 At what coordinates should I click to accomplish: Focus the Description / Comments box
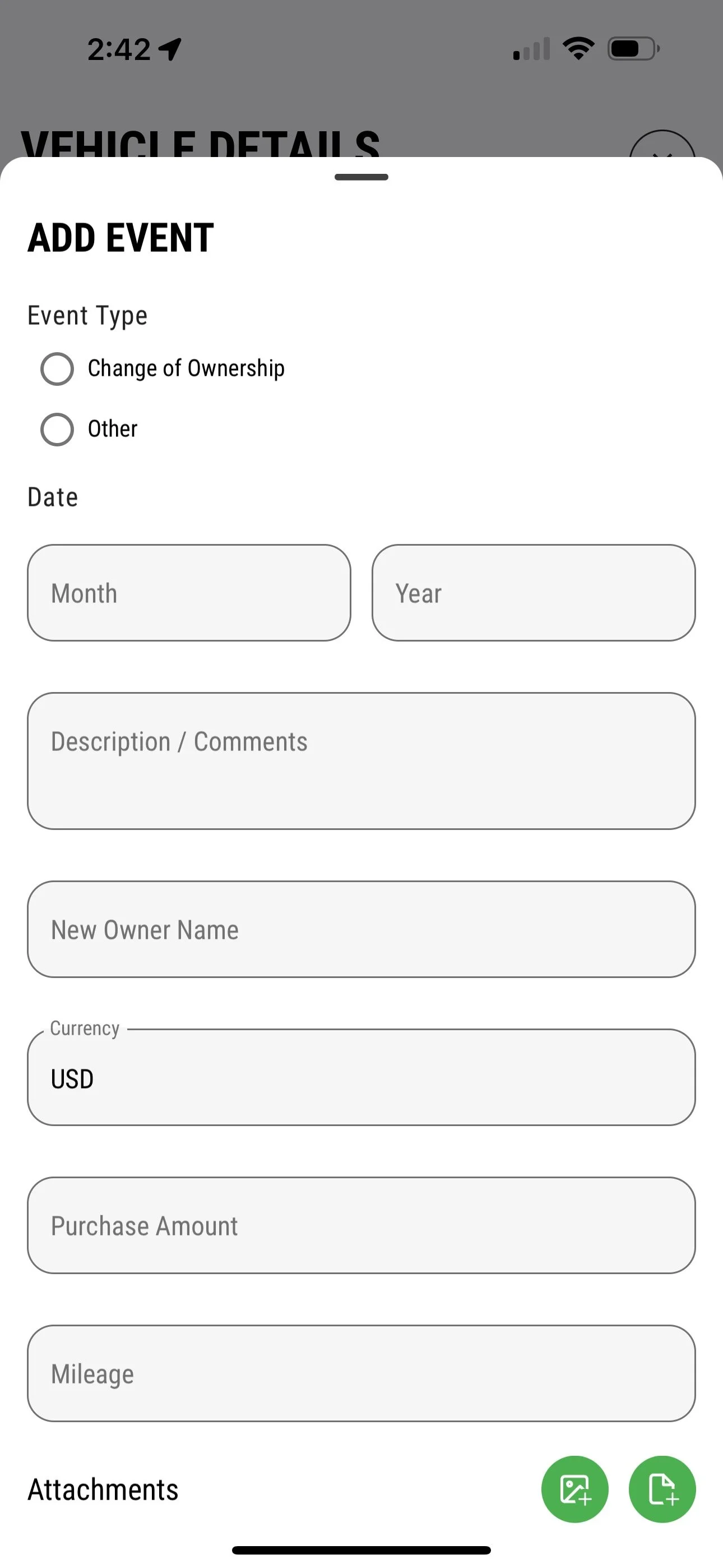(361, 761)
